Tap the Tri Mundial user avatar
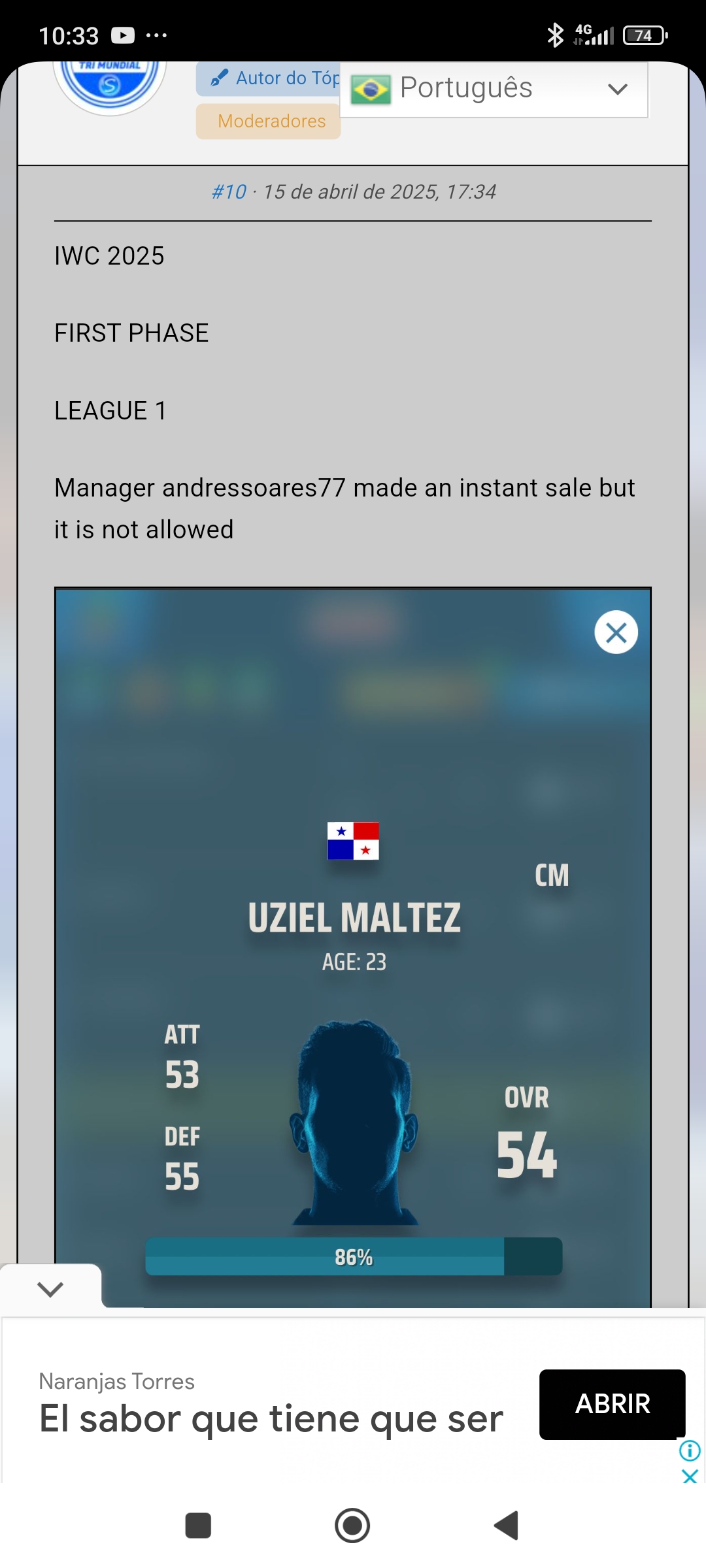Image resolution: width=706 pixels, height=1568 pixels. point(110,85)
